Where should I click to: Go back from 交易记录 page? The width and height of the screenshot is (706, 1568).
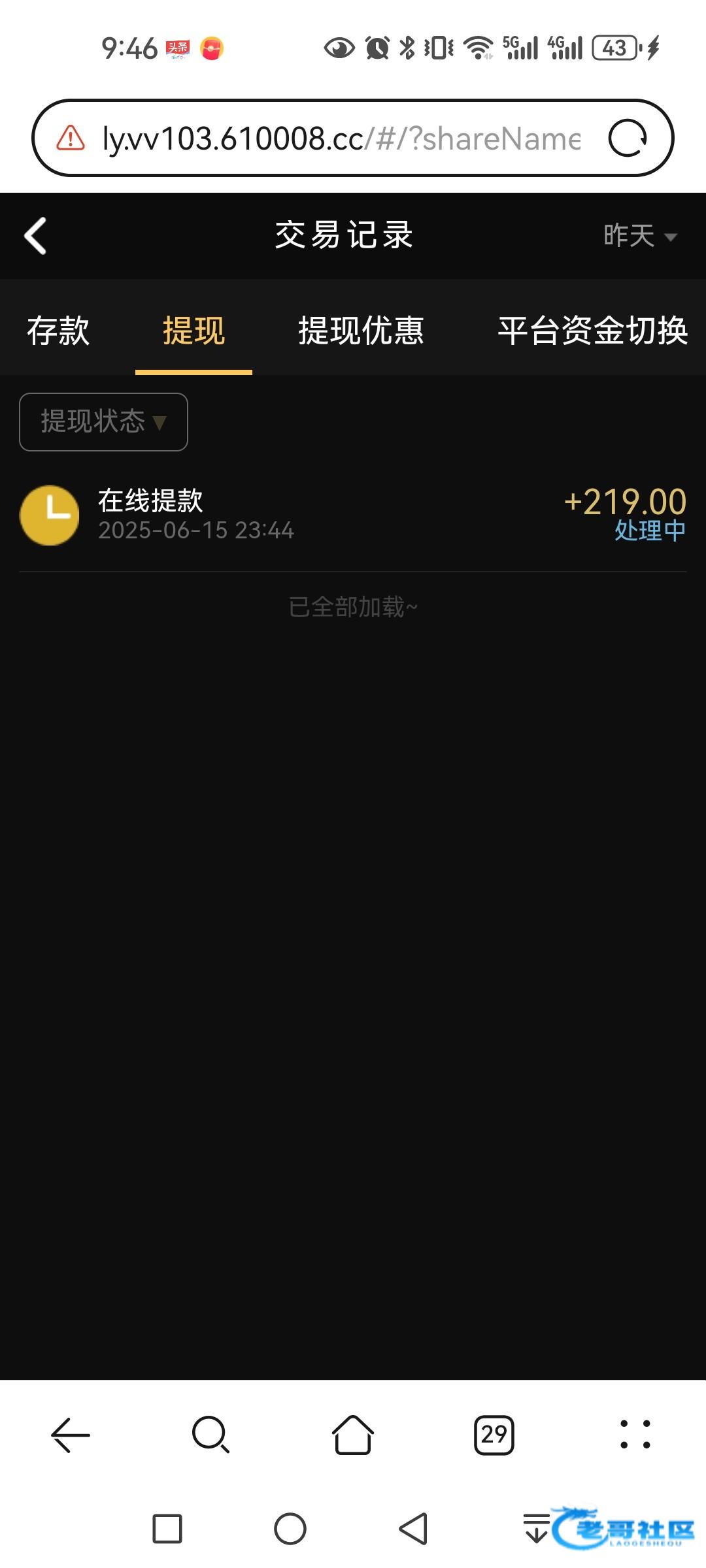coord(36,236)
